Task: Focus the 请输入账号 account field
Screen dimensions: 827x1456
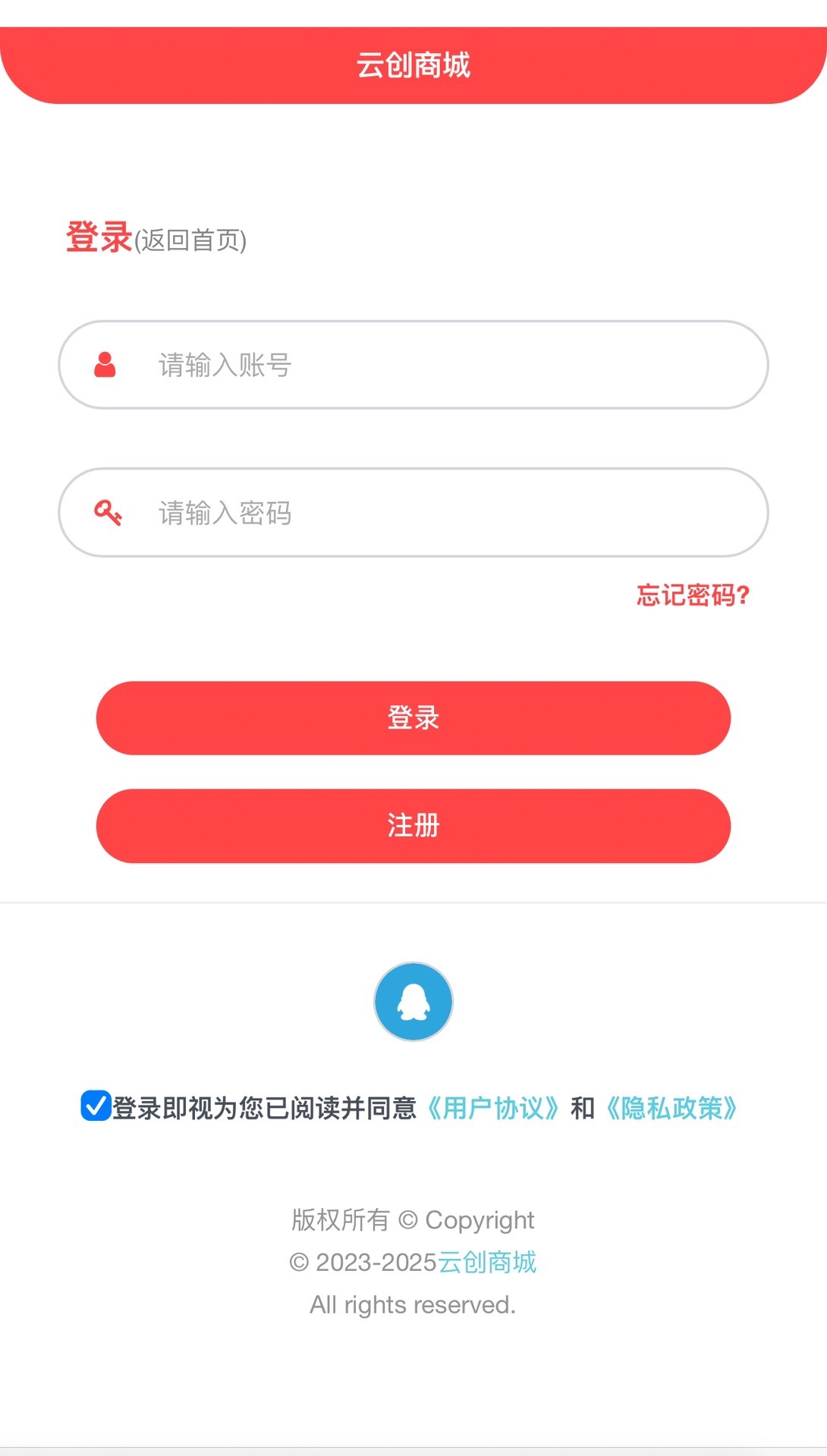Action: coord(413,365)
